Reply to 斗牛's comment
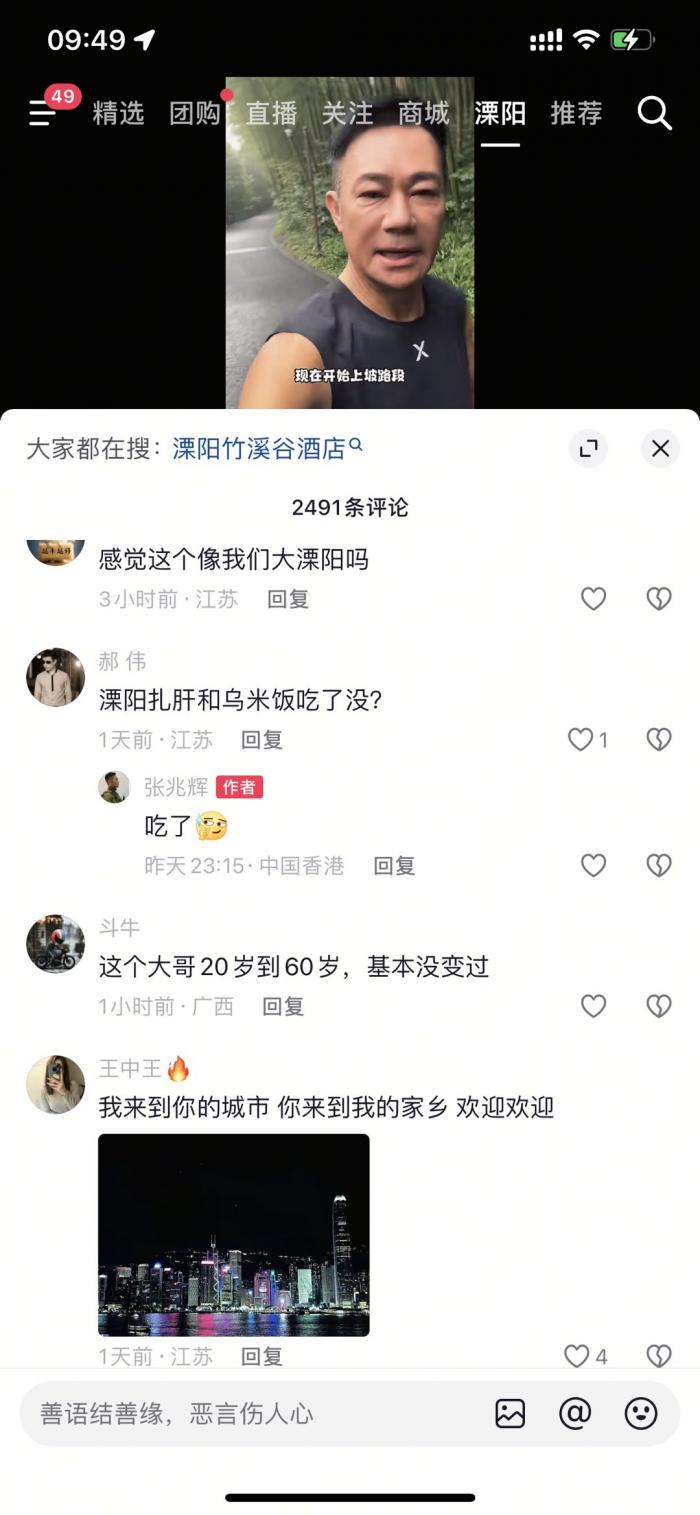This screenshot has height=1515, width=700. click(283, 1006)
